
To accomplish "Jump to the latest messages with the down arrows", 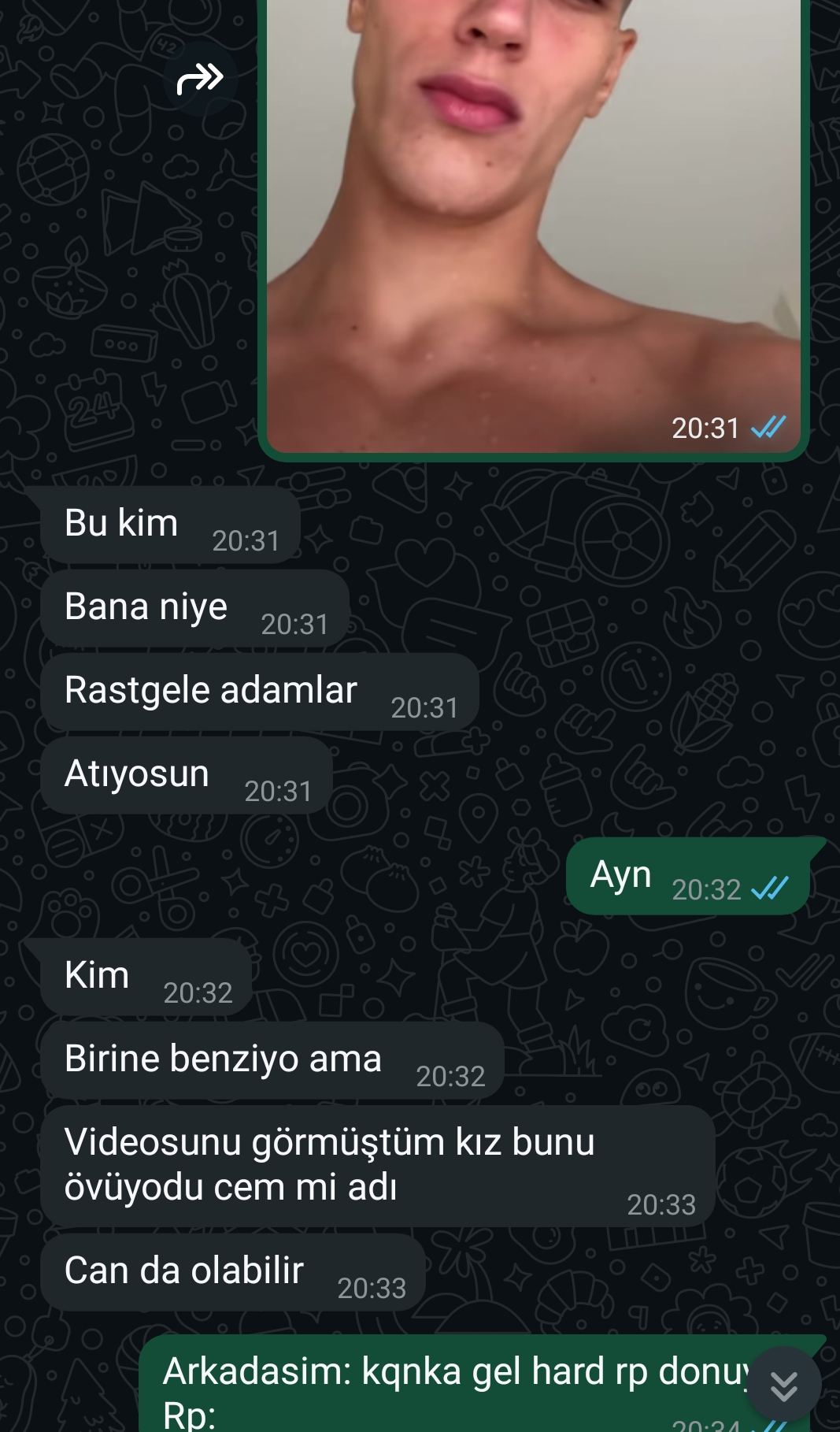I will (x=783, y=1385).
